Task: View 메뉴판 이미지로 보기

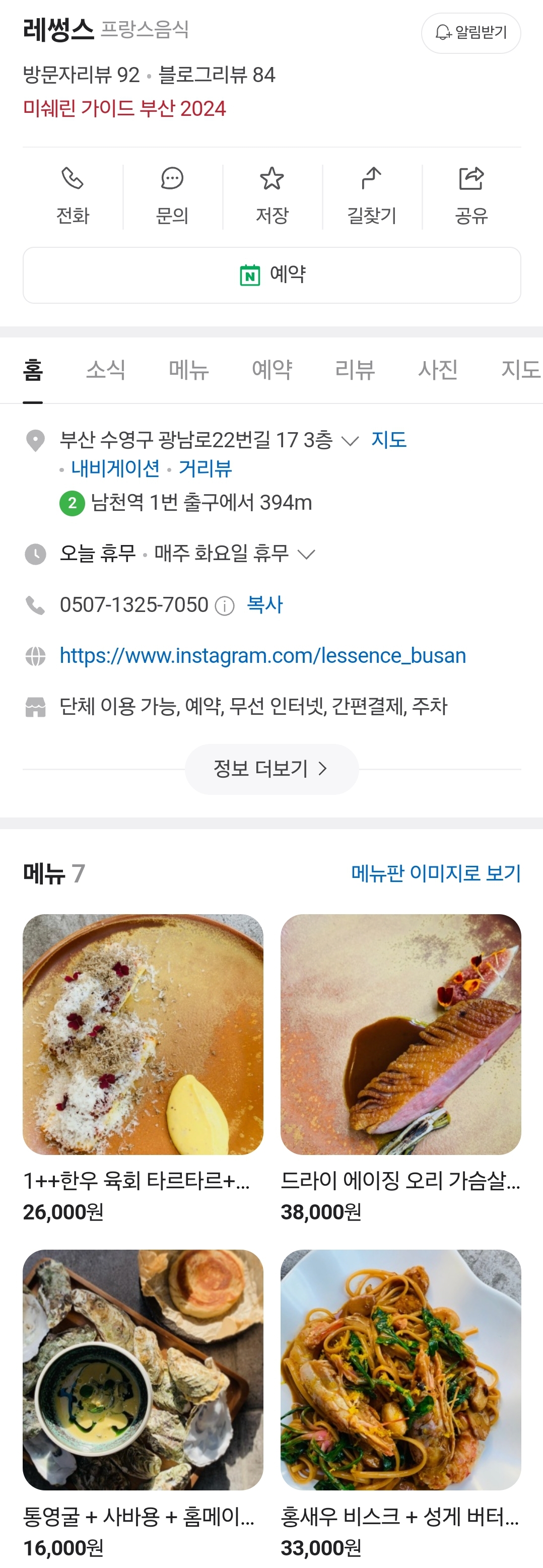Action: point(436,873)
